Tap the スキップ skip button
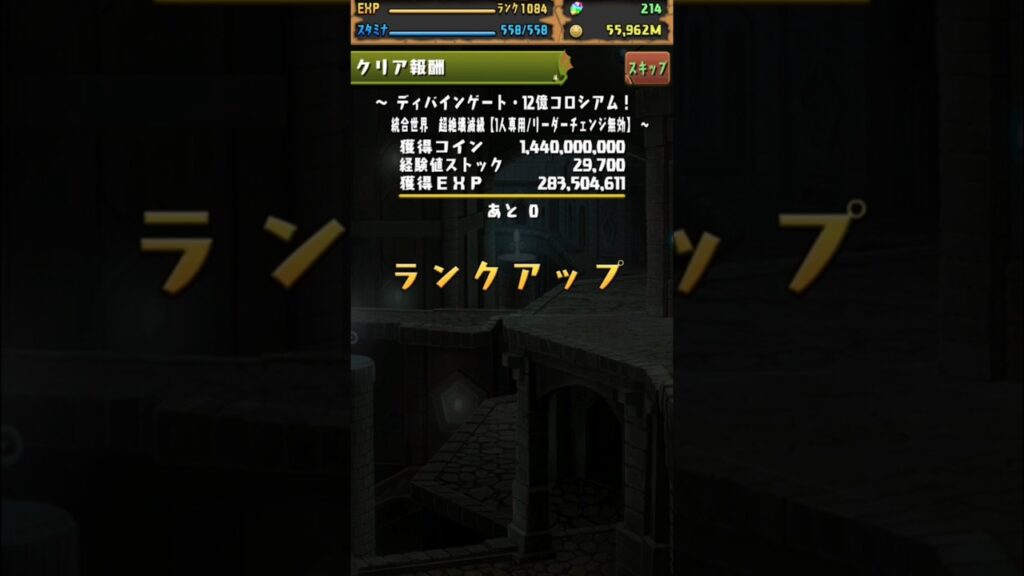Screen dimensions: 1024x576 (x=647, y=68)
